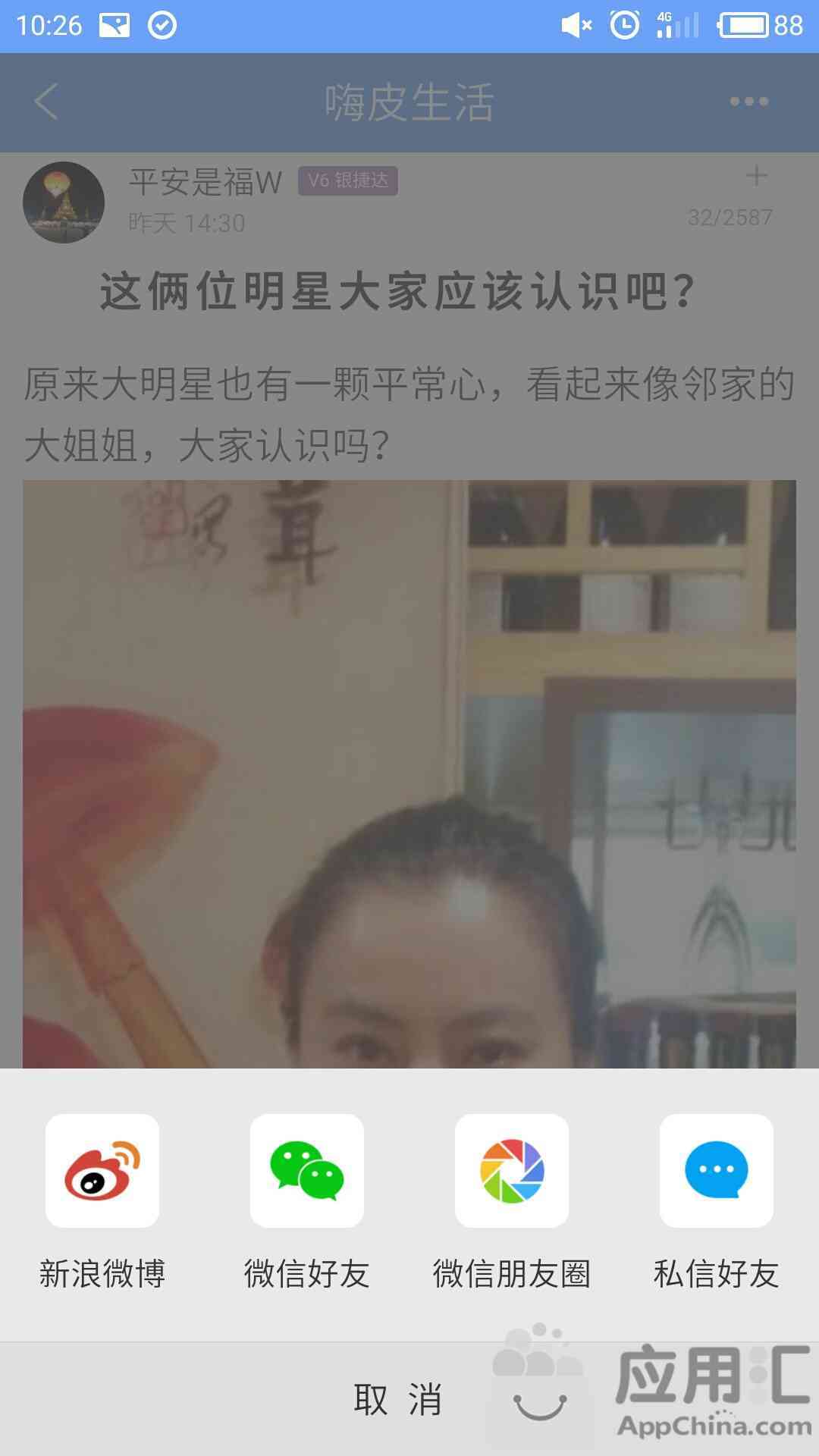This screenshot has width=819, height=1456.
Task: Share to 新浪微博
Action: (x=102, y=1171)
